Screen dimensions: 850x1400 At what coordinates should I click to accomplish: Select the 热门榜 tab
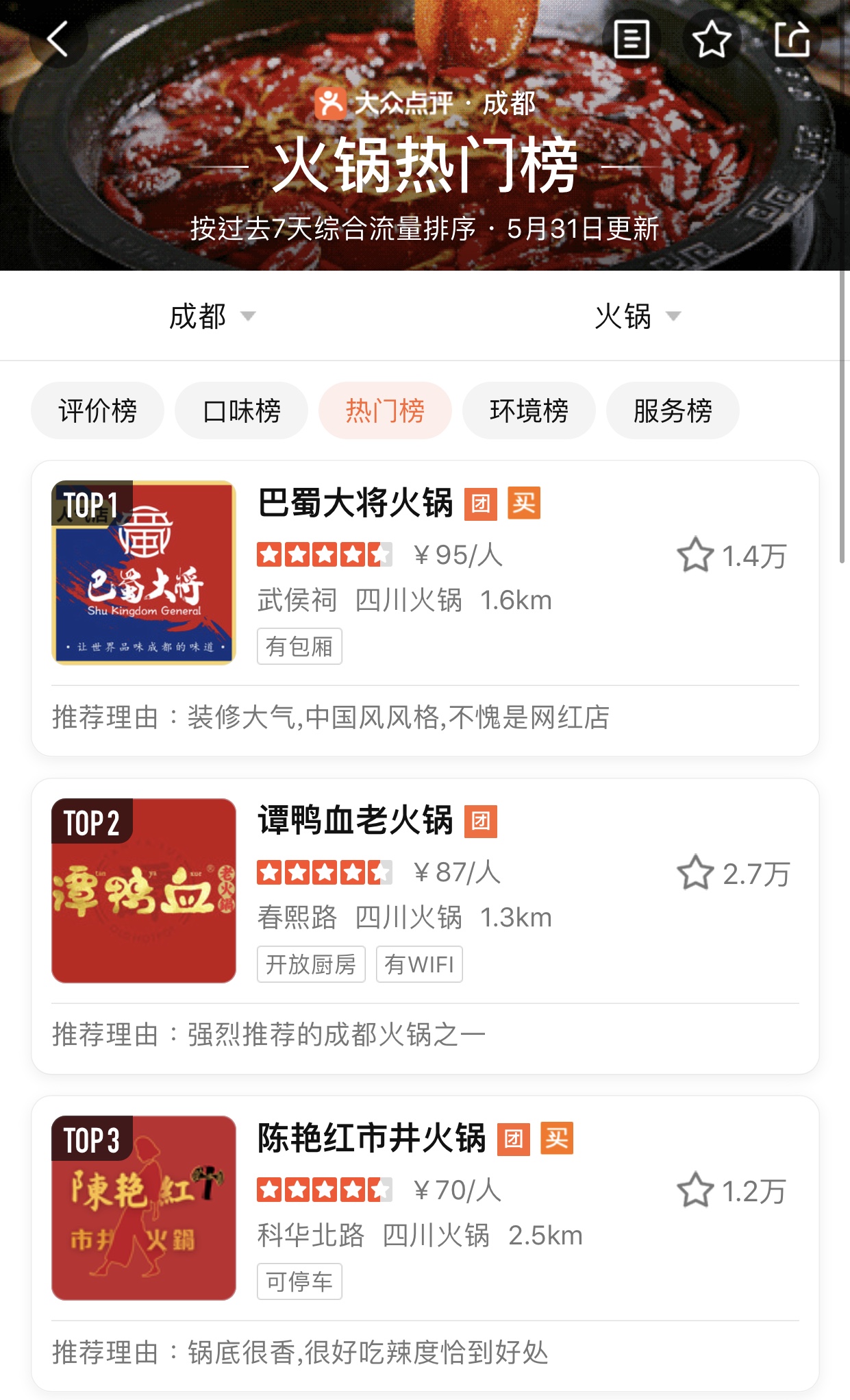385,410
